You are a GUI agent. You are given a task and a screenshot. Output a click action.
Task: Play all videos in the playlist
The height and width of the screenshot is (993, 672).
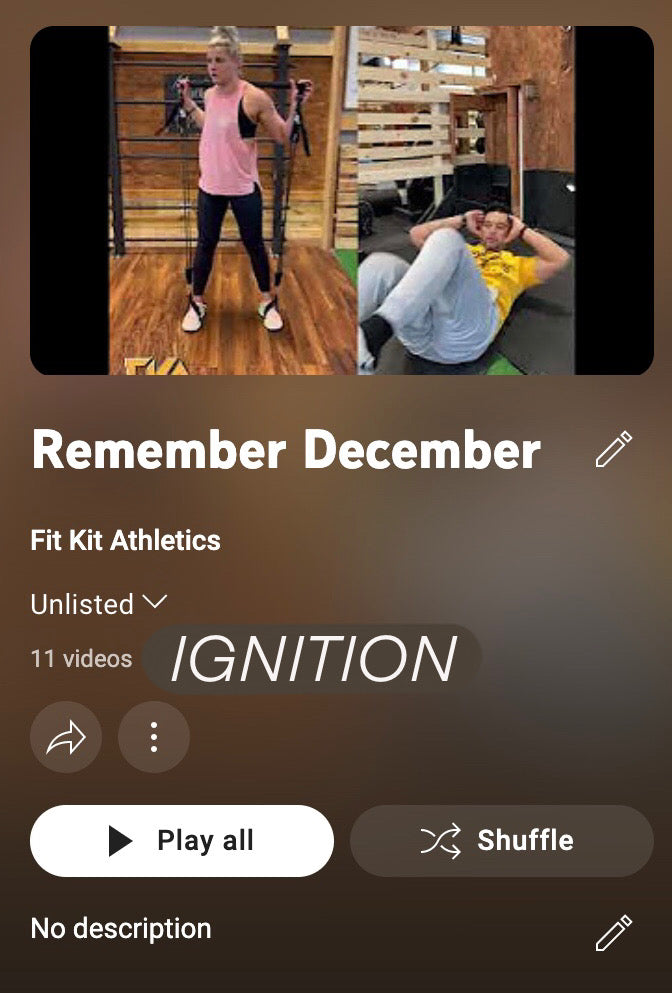[x=182, y=841]
